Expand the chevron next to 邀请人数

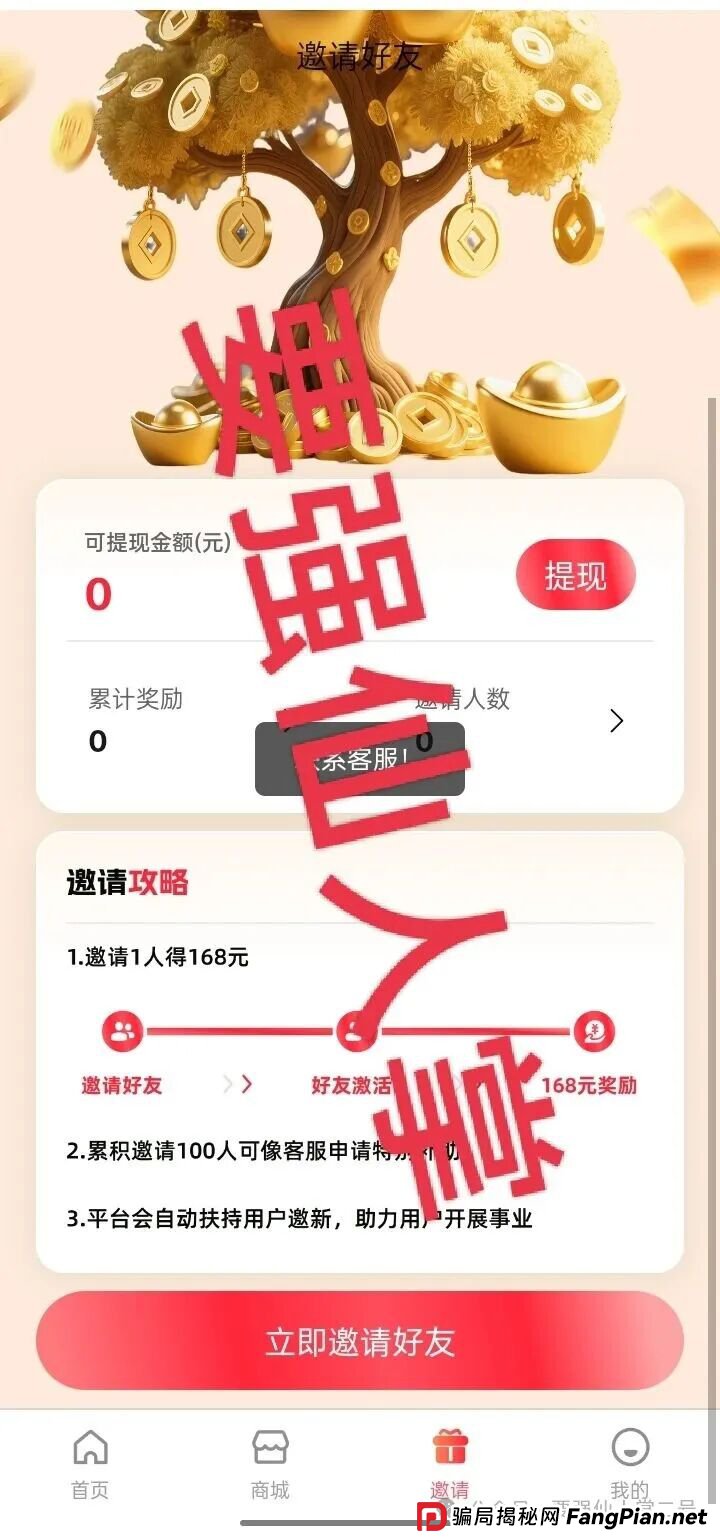(x=617, y=720)
